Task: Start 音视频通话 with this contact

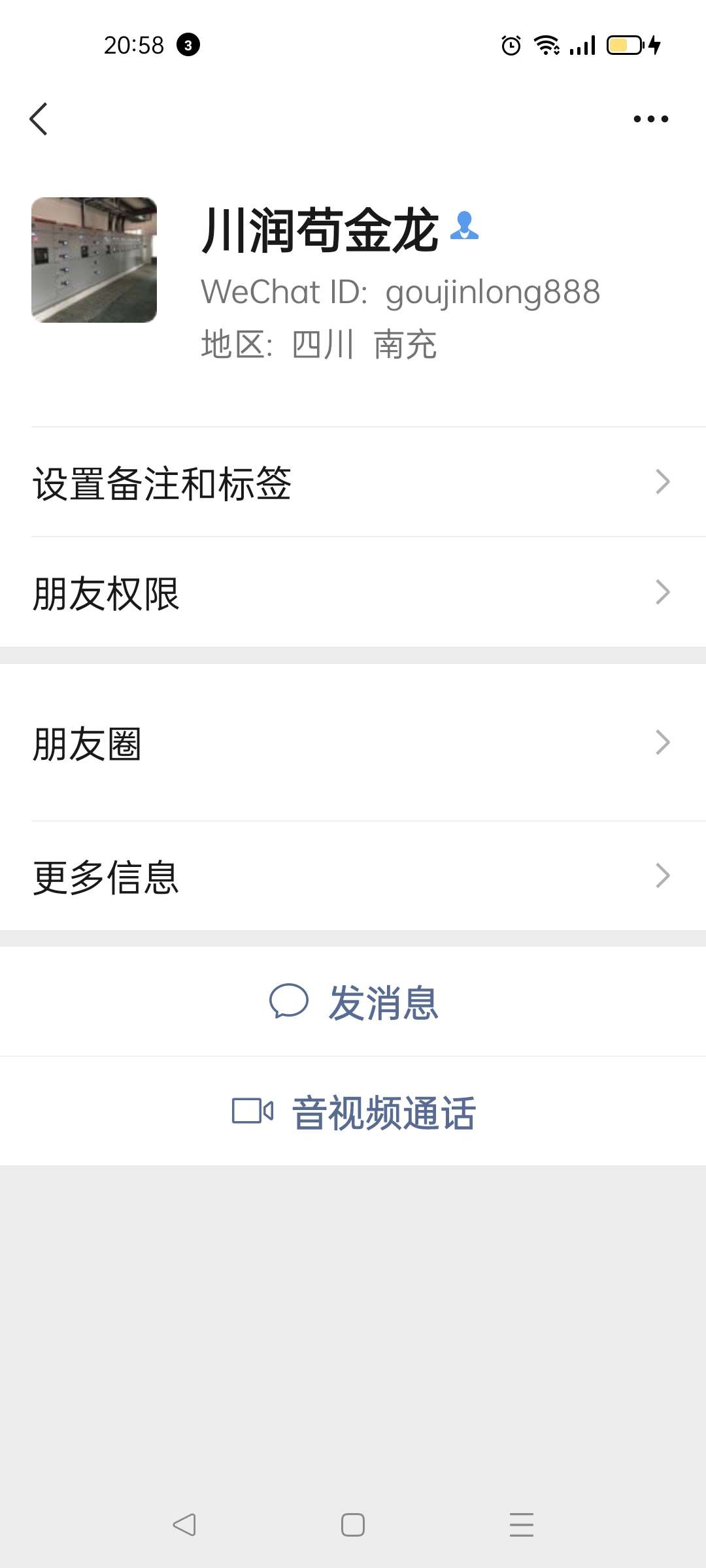Action: click(x=353, y=1112)
